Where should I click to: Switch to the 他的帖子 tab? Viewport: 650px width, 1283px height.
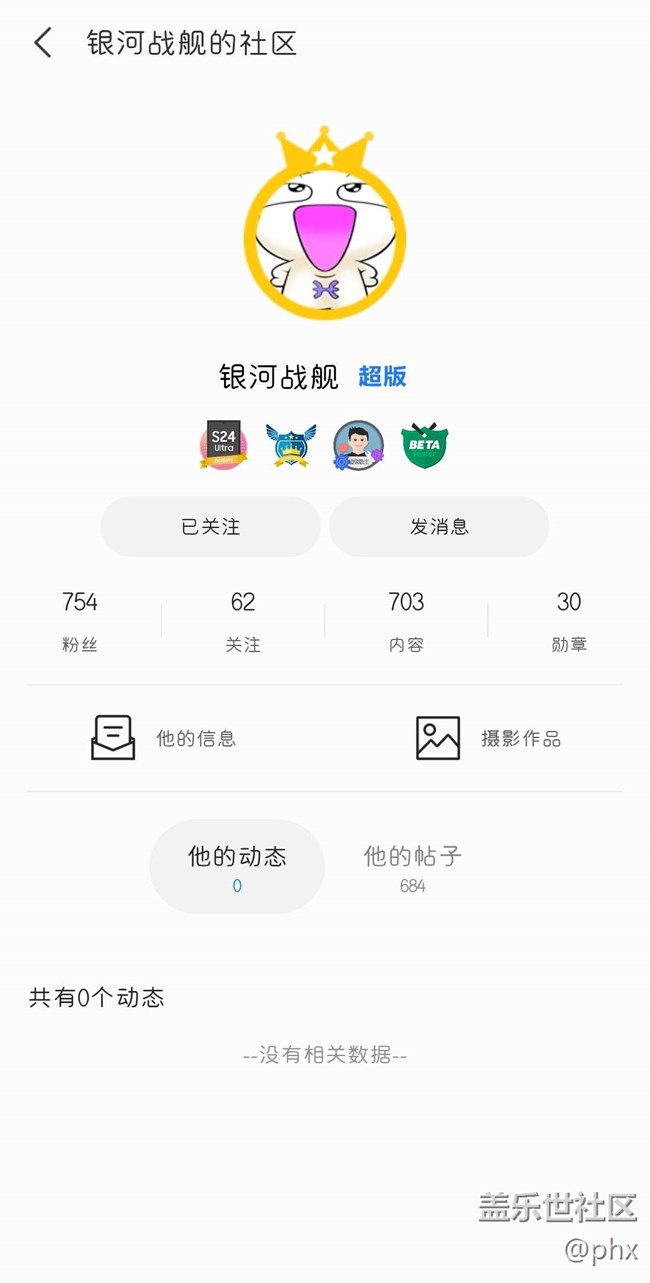pyautogui.click(x=412, y=866)
